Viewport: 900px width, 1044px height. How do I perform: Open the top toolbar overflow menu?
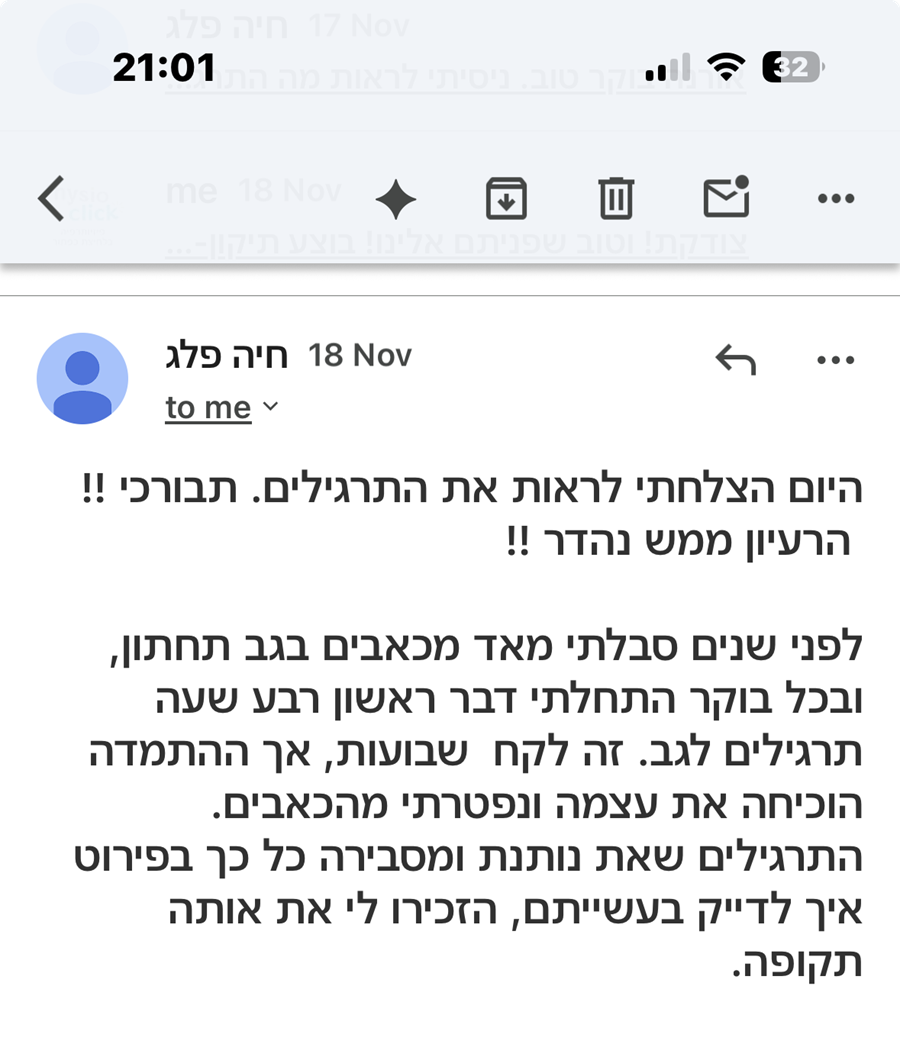836,199
